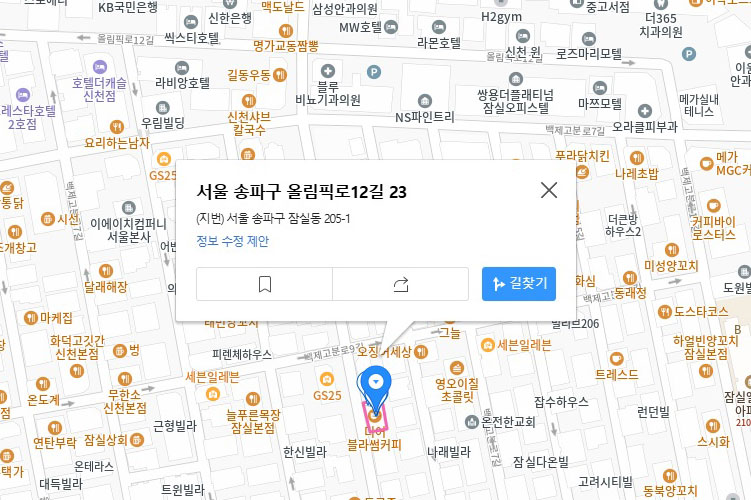Close the address info popup
This screenshot has width=751, height=500.
[x=549, y=190]
